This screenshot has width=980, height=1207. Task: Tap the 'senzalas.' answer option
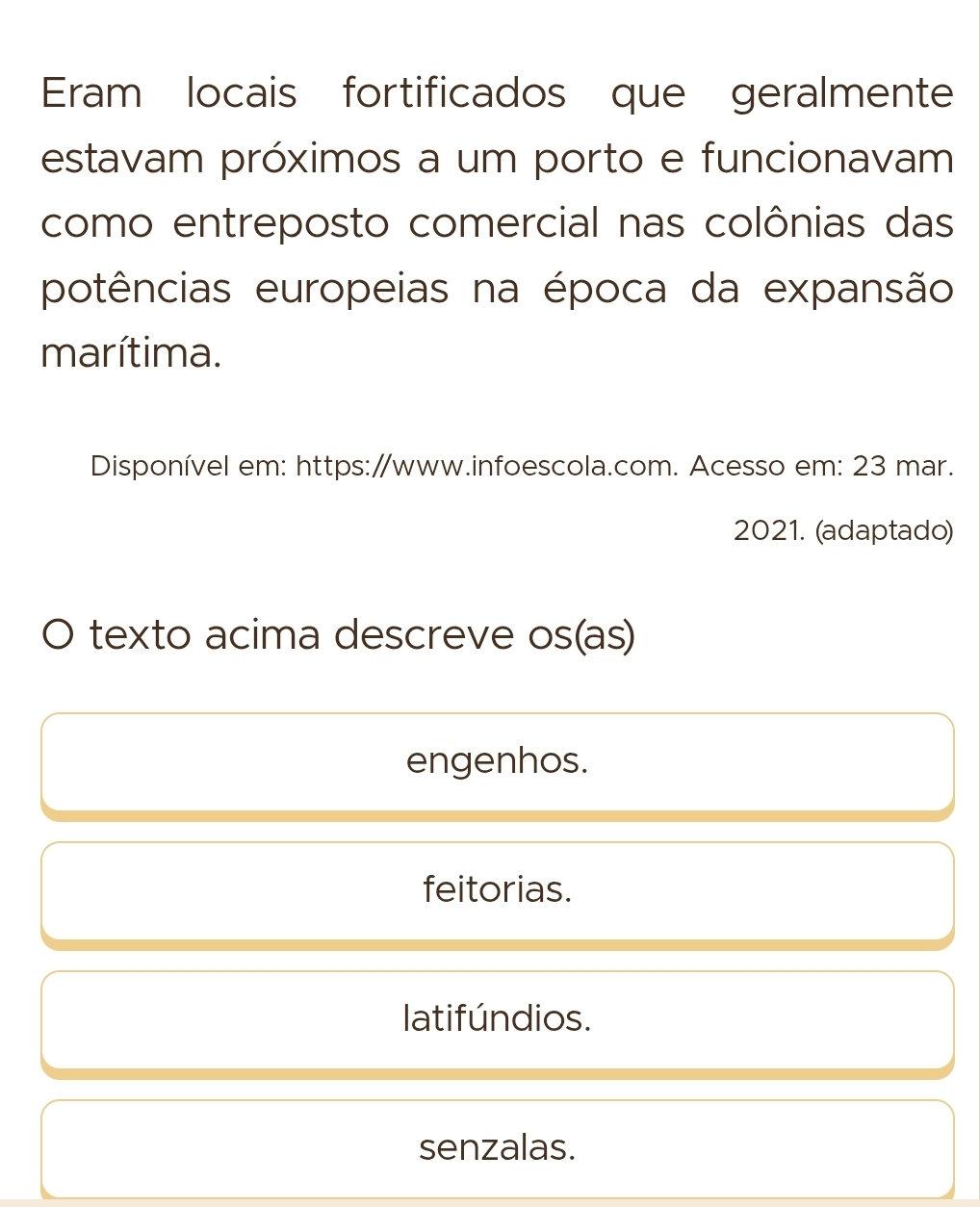pyautogui.click(x=497, y=1148)
